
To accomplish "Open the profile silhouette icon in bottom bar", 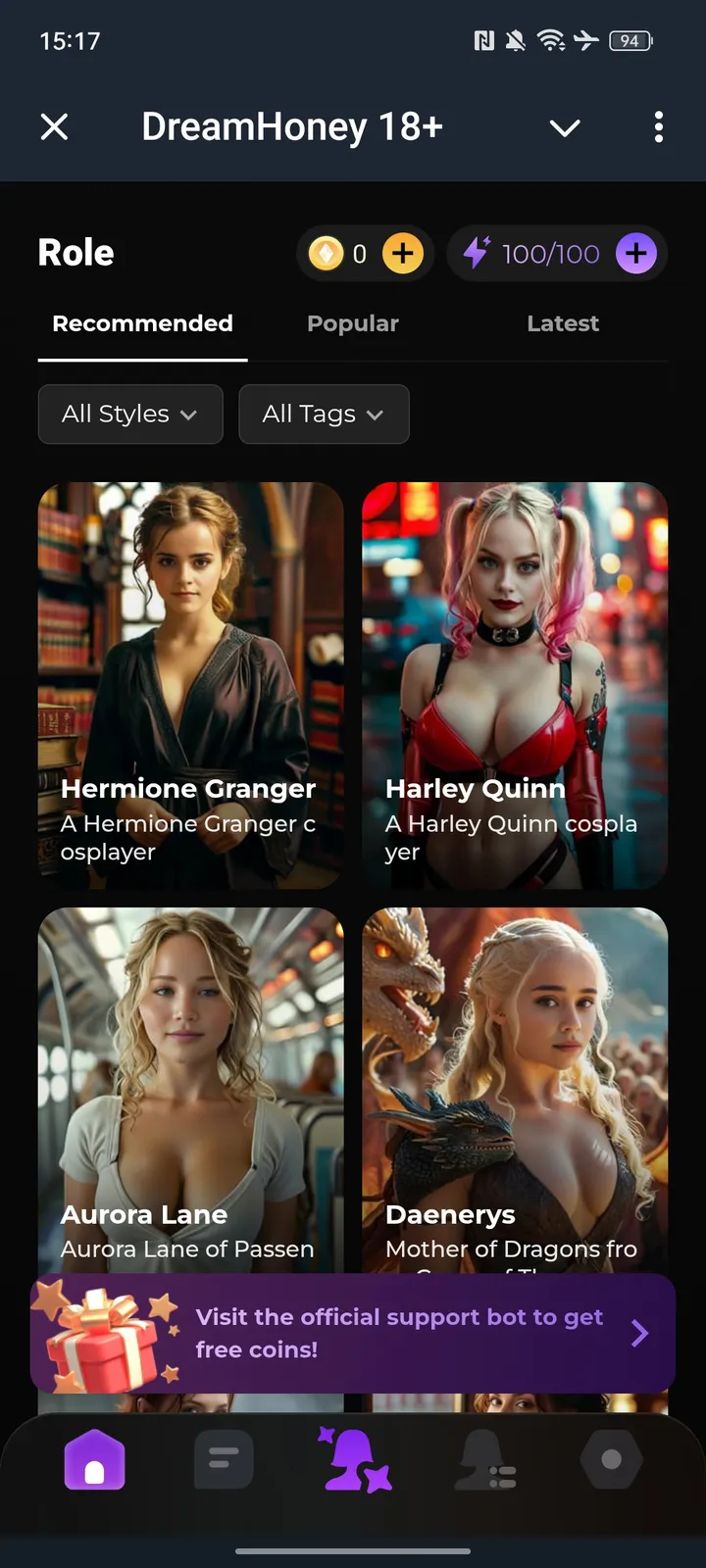I will pos(482,1459).
